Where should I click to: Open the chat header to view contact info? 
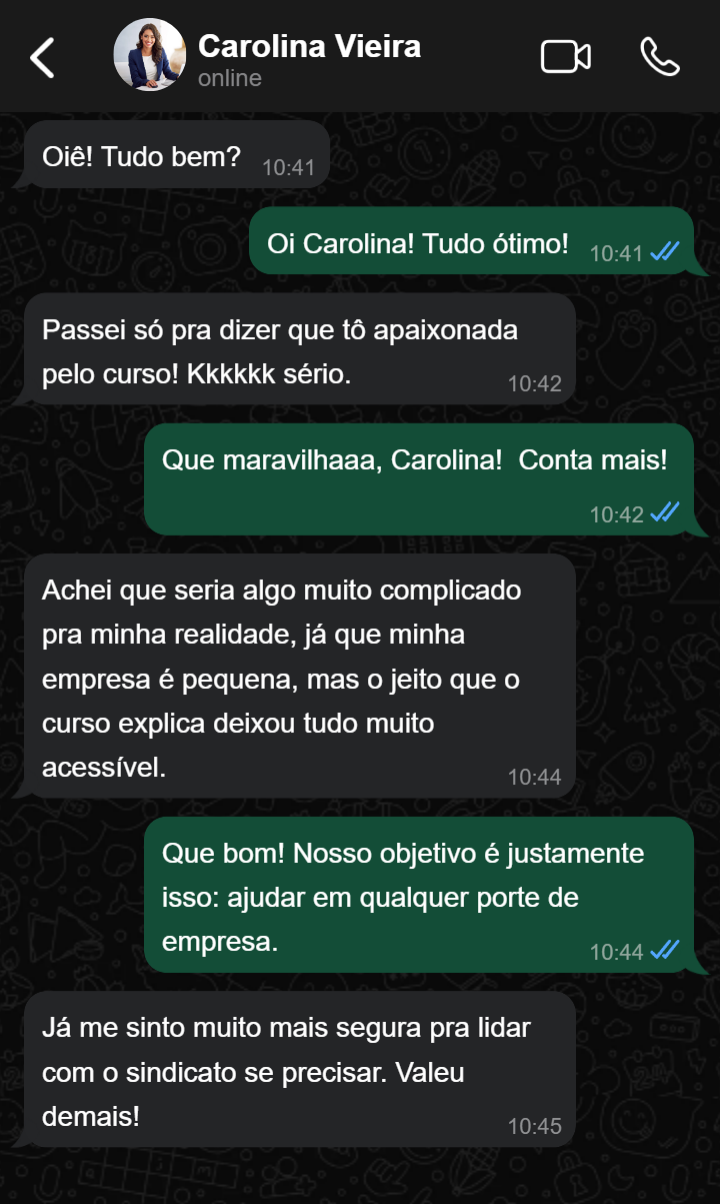[300, 56]
